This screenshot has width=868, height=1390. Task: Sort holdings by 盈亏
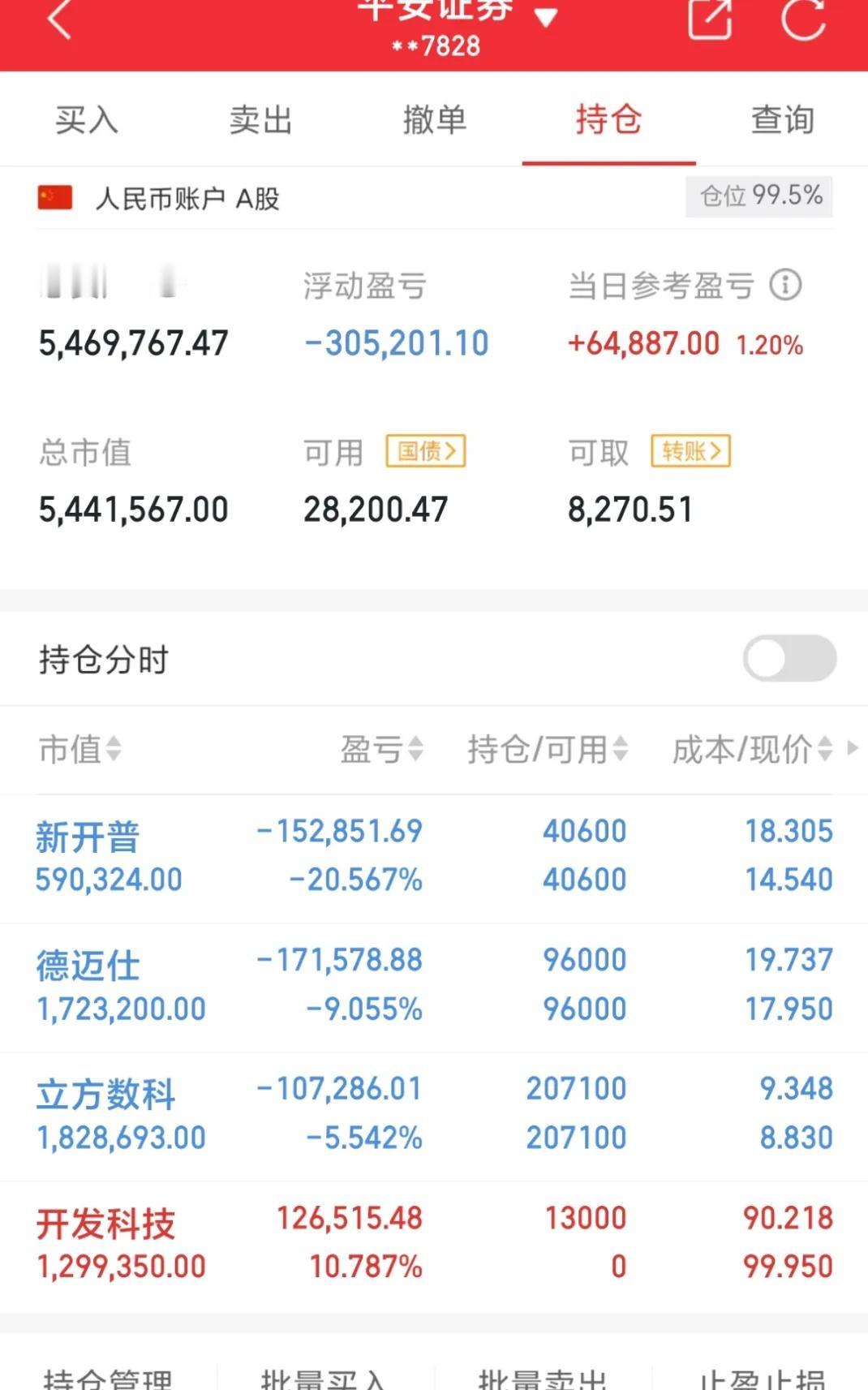coord(381,749)
